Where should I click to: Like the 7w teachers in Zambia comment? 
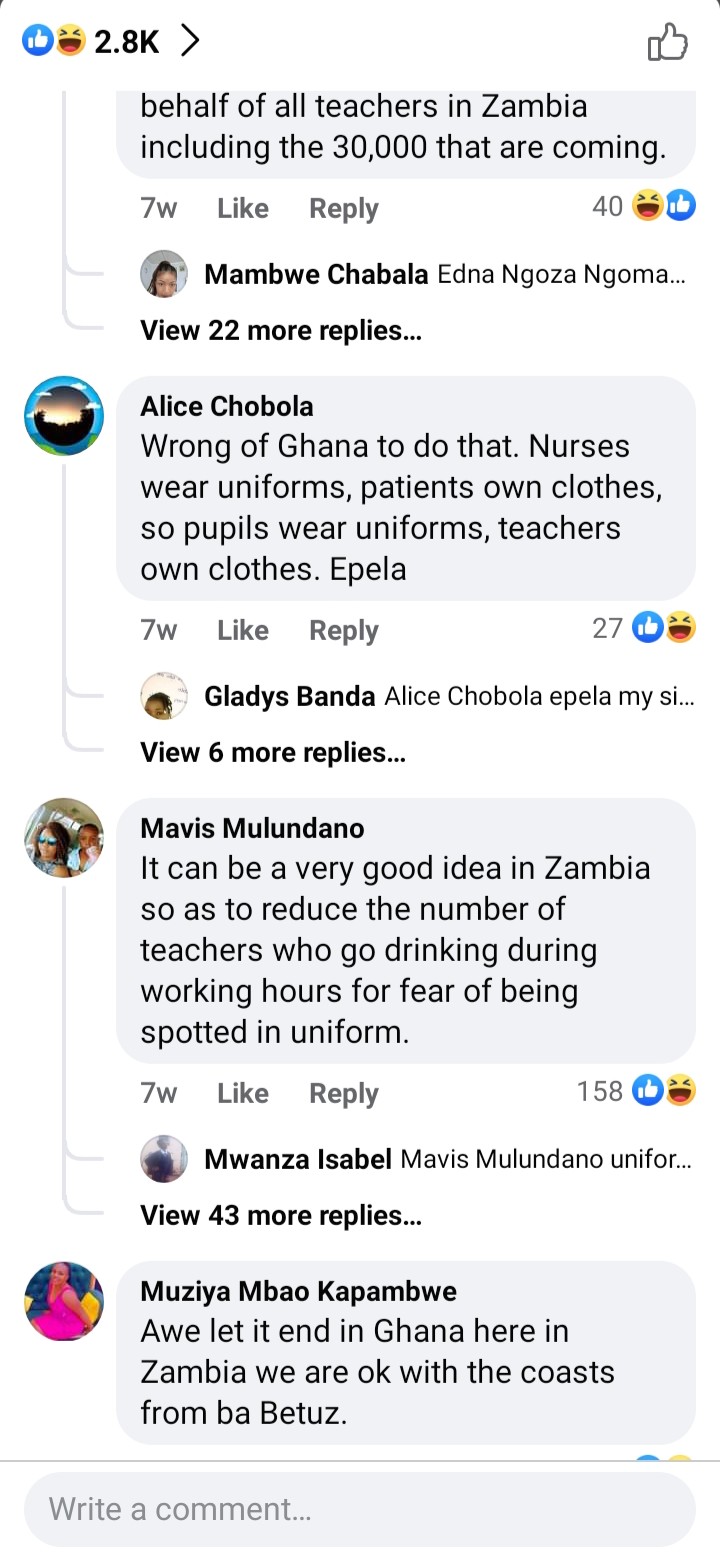(242, 208)
